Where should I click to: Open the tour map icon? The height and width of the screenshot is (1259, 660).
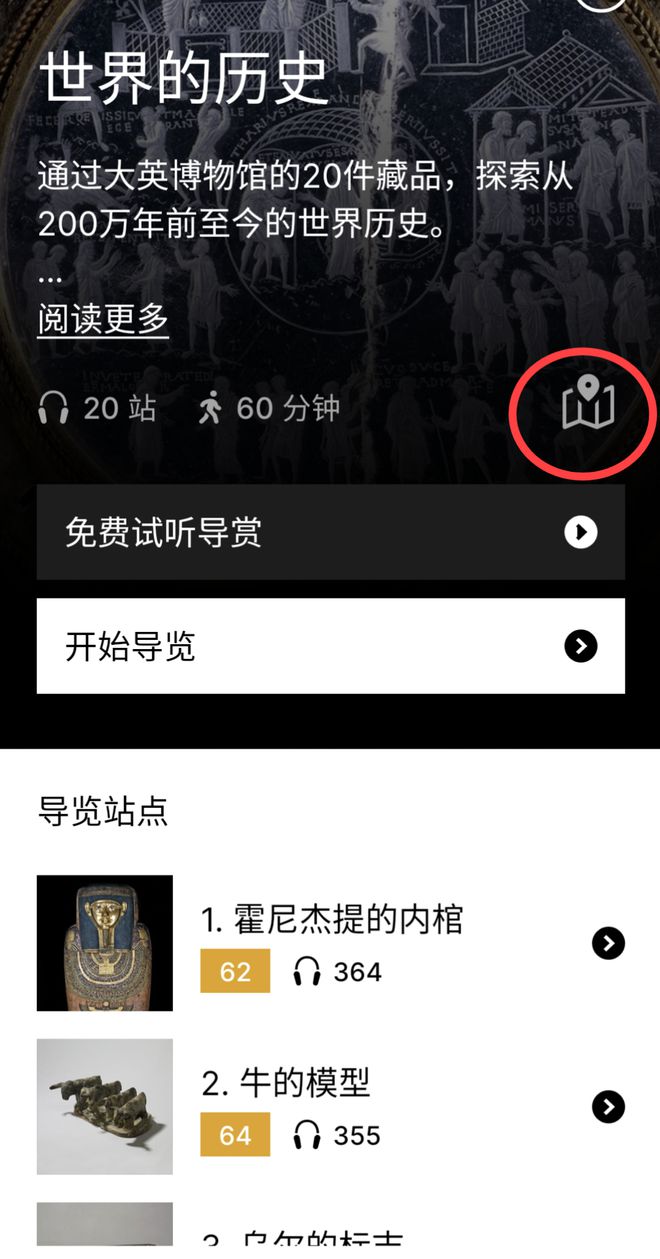[x=588, y=405]
